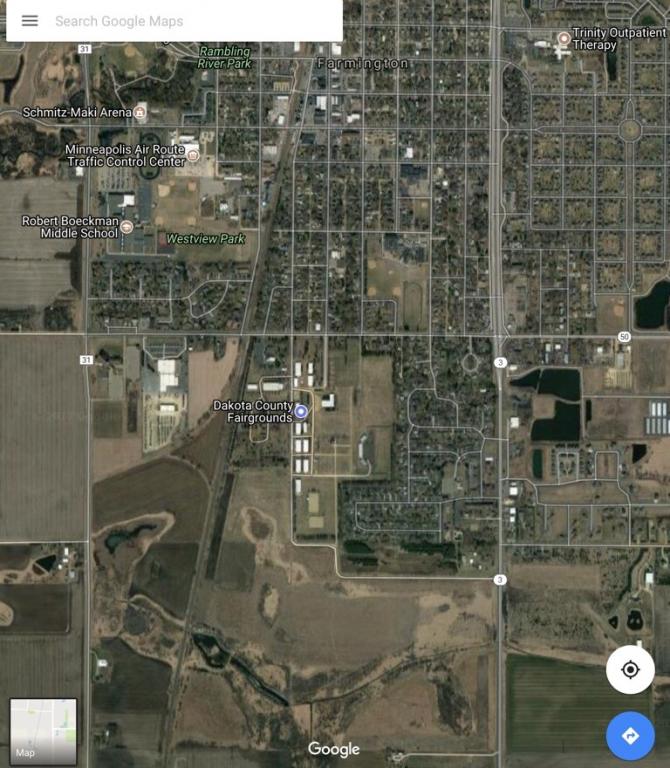Open Schmitz-Maki Arena place pin
The width and height of the screenshot is (670, 768).
140,112
